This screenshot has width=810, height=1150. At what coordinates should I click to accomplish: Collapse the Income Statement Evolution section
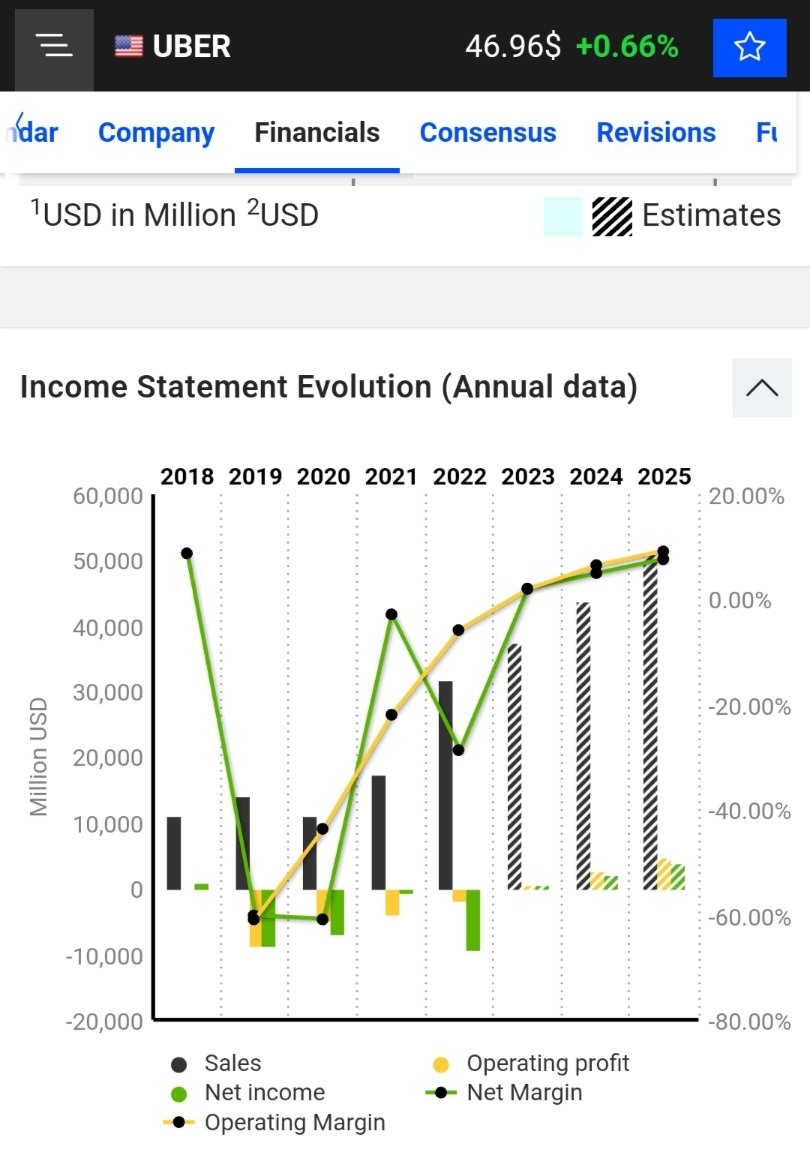pyautogui.click(x=761, y=387)
